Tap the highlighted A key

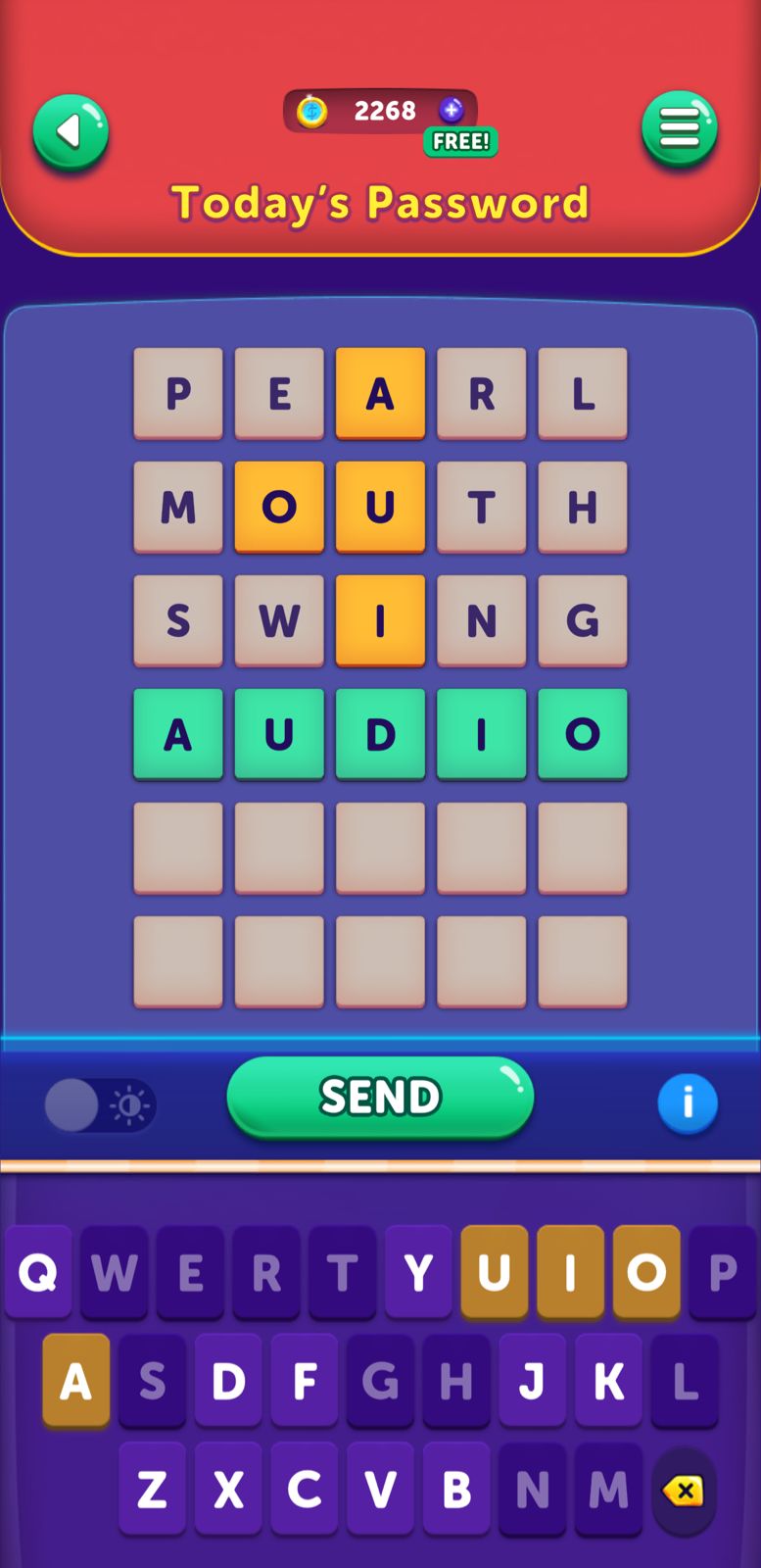[x=75, y=1381]
